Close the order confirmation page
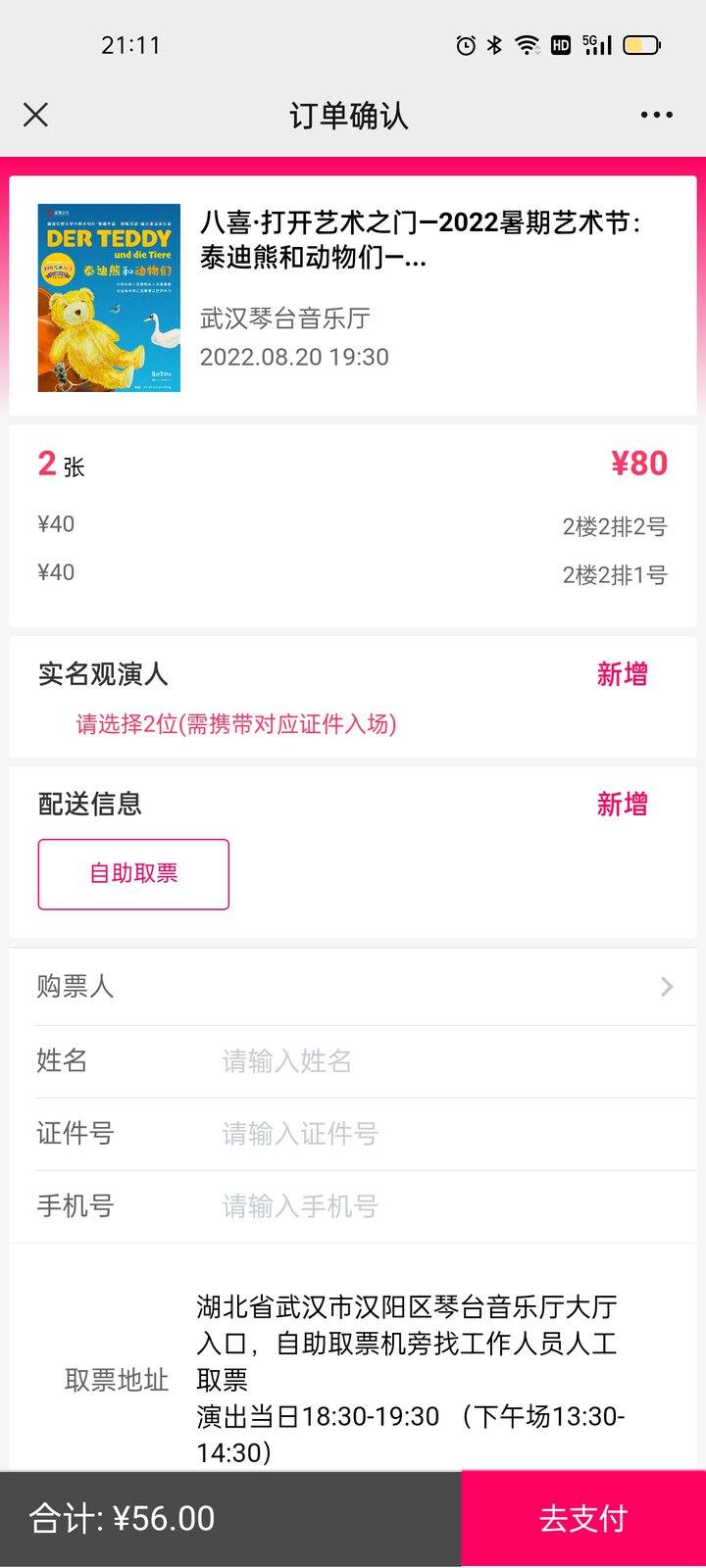The height and width of the screenshot is (1568, 706). tap(35, 116)
